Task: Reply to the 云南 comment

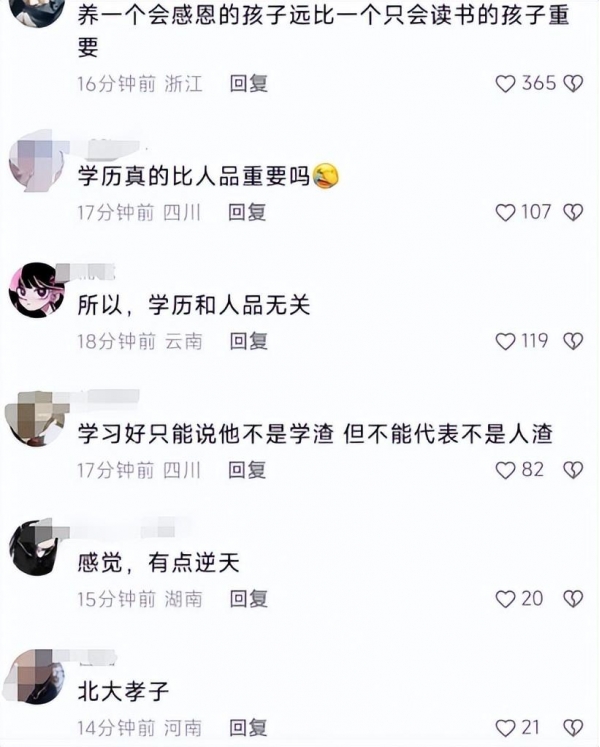Action: [x=248, y=341]
